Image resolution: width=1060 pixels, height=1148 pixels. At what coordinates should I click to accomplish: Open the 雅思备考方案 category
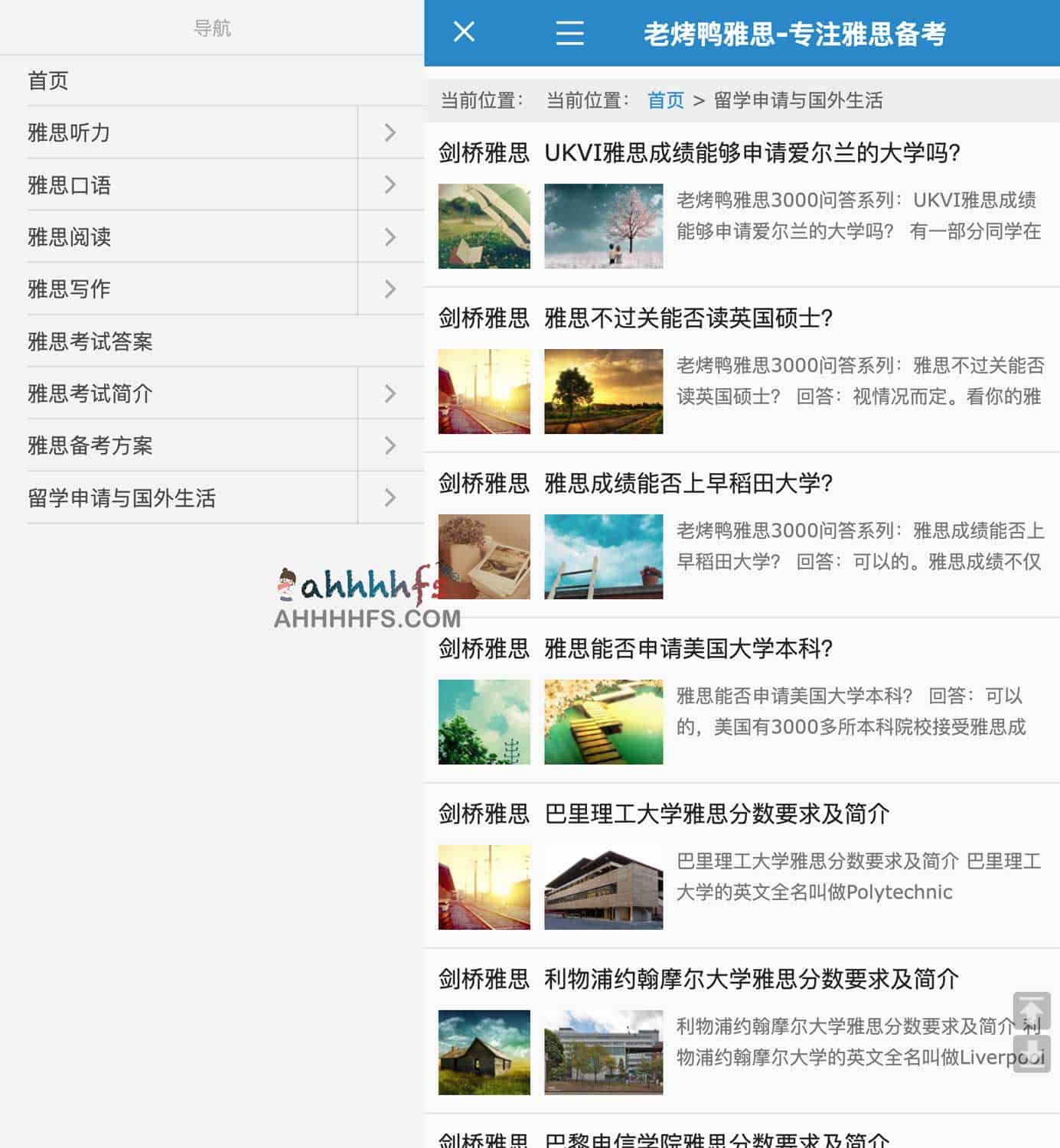[x=90, y=445]
